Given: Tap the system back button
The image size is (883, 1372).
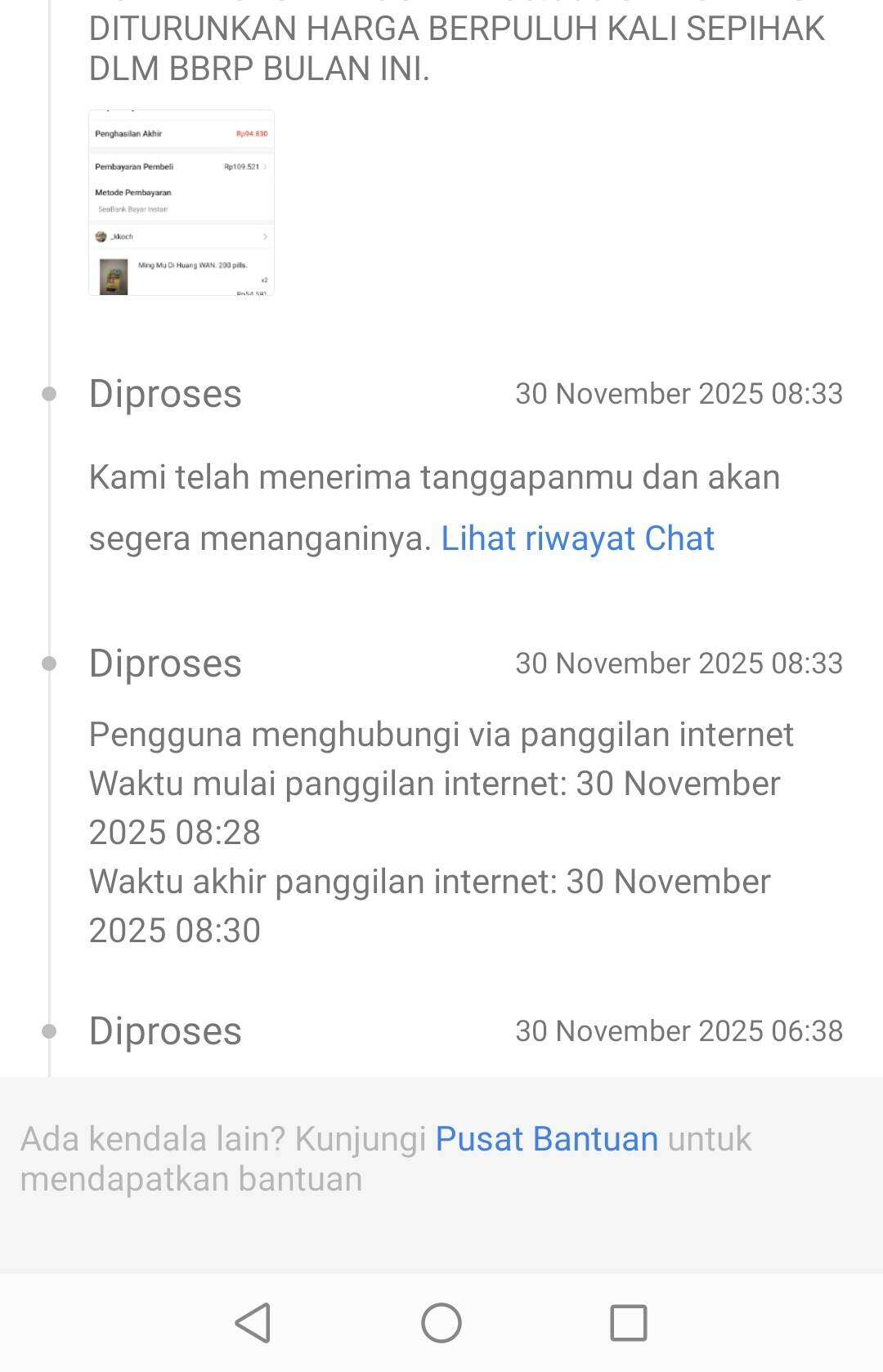Looking at the screenshot, I should (x=253, y=1322).
